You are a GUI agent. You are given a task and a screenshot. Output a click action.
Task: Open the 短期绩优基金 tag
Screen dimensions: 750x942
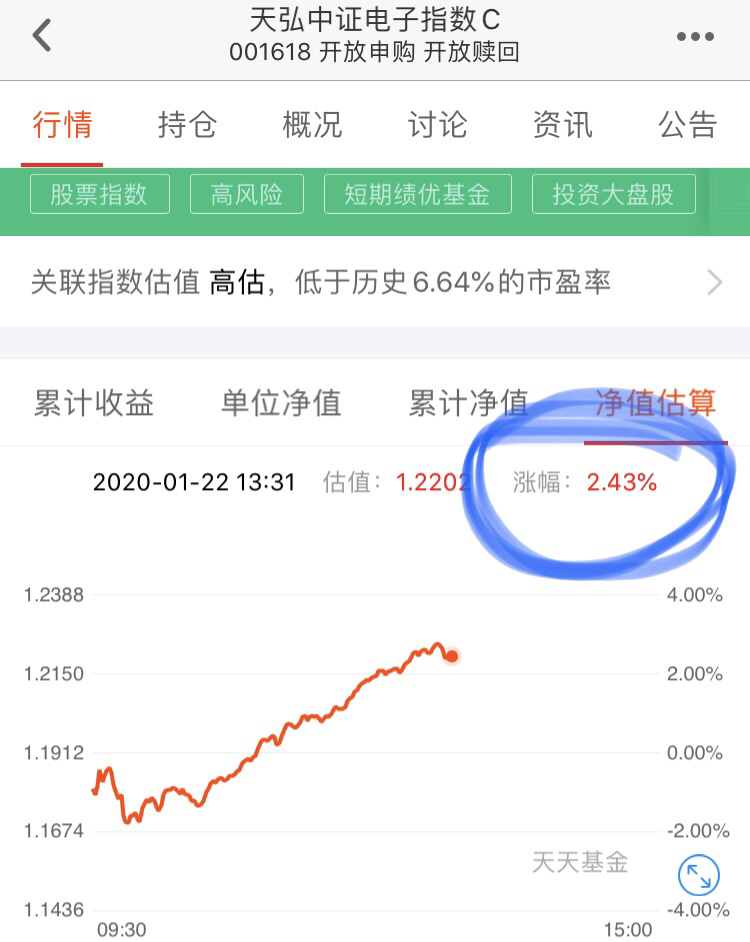click(x=418, y=194)
